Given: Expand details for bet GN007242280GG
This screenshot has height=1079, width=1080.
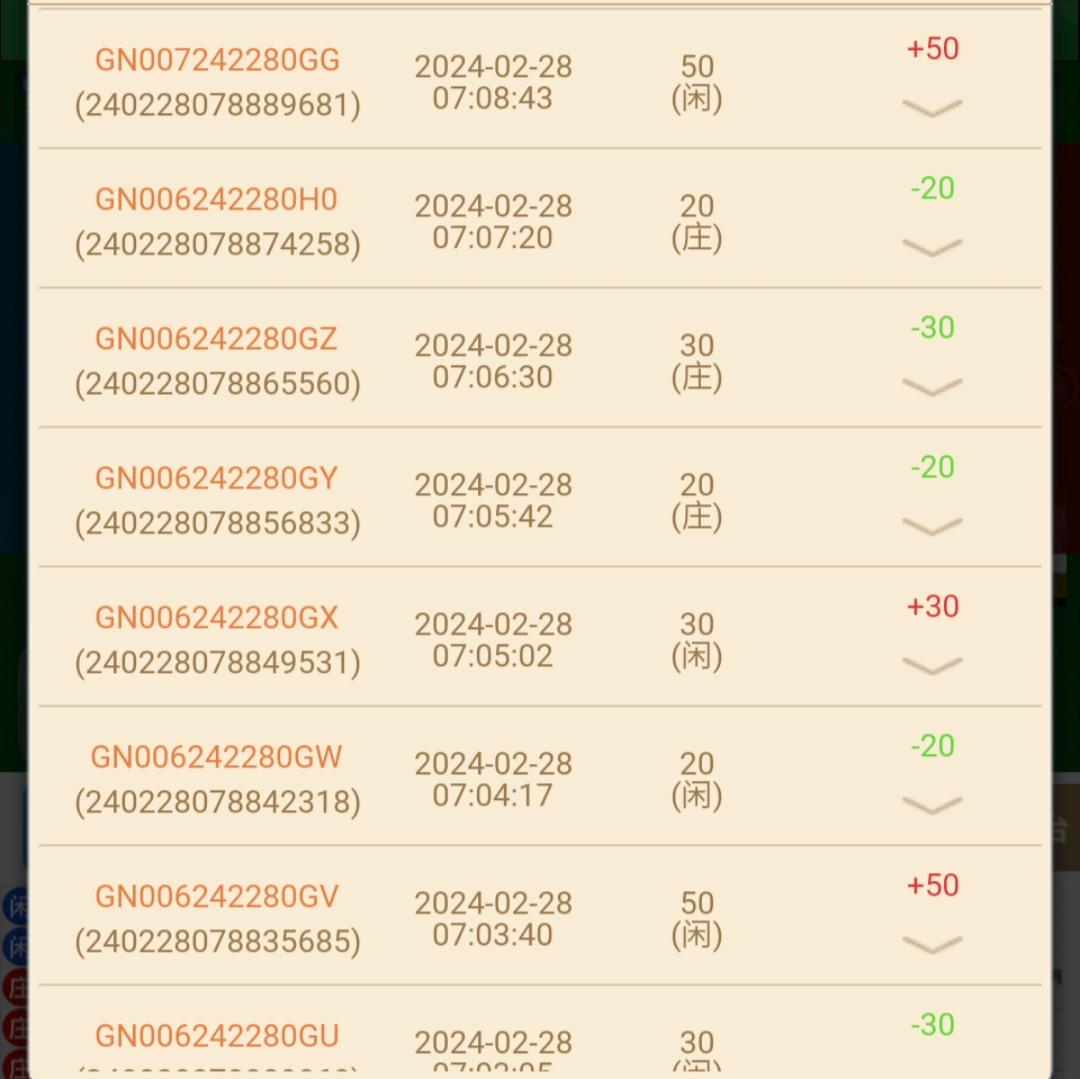Looking at the screenshot, I should [x=932, y=108].
